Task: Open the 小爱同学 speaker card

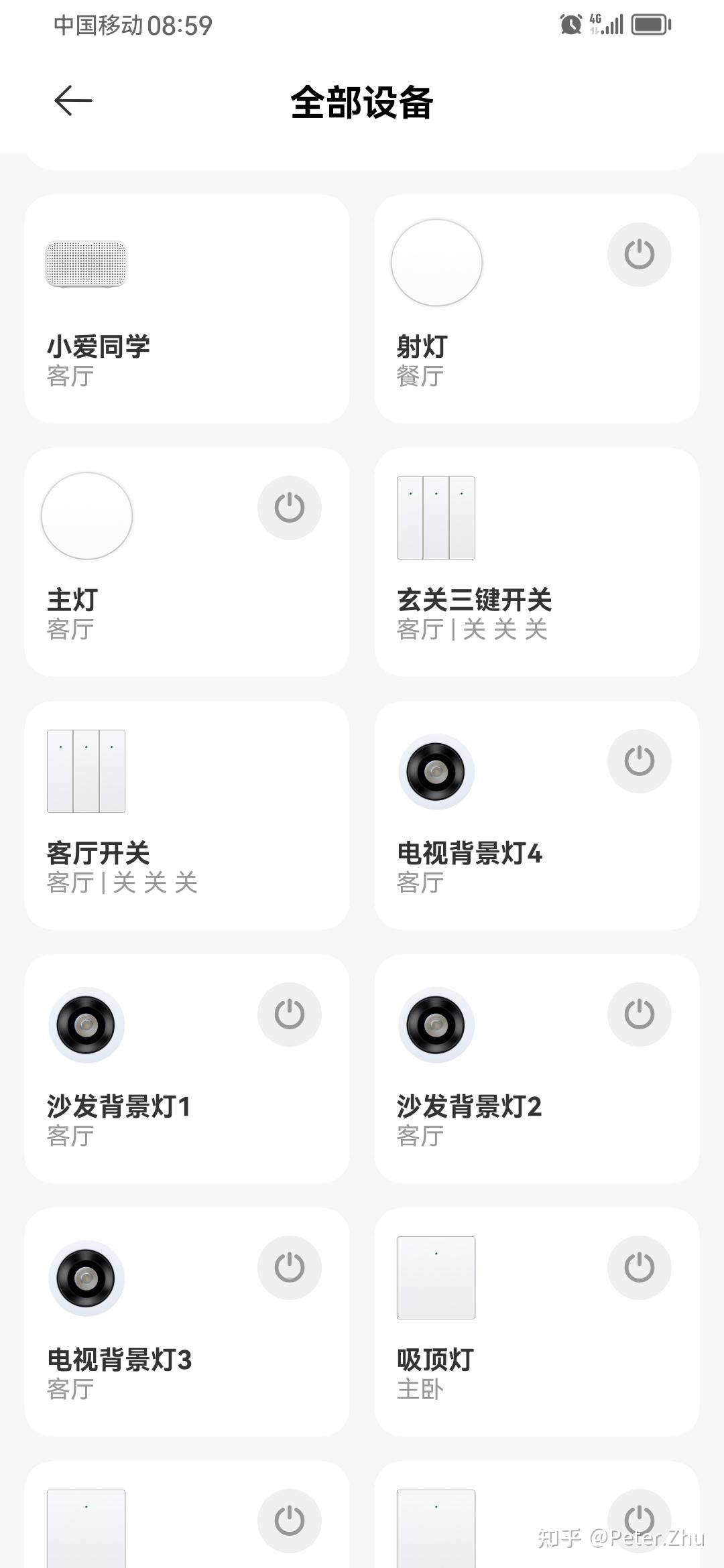Action: pos(186,309)
